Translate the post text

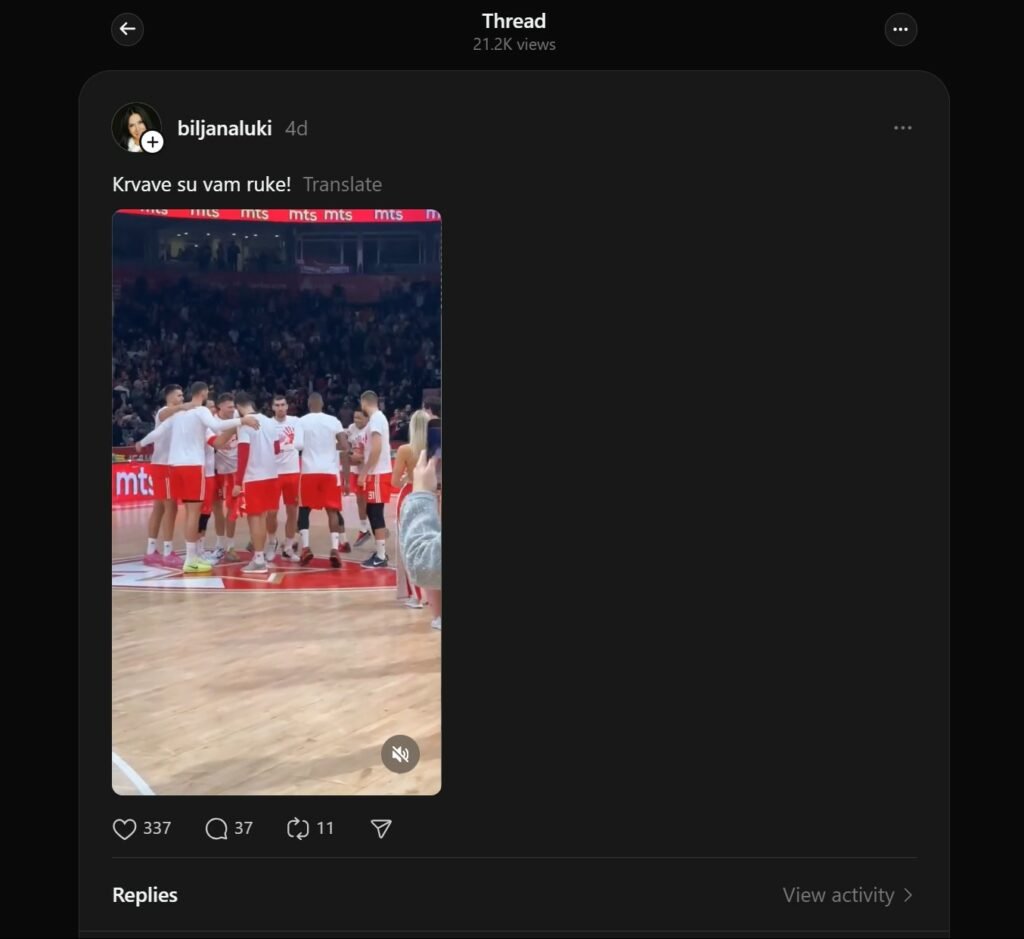342,184
